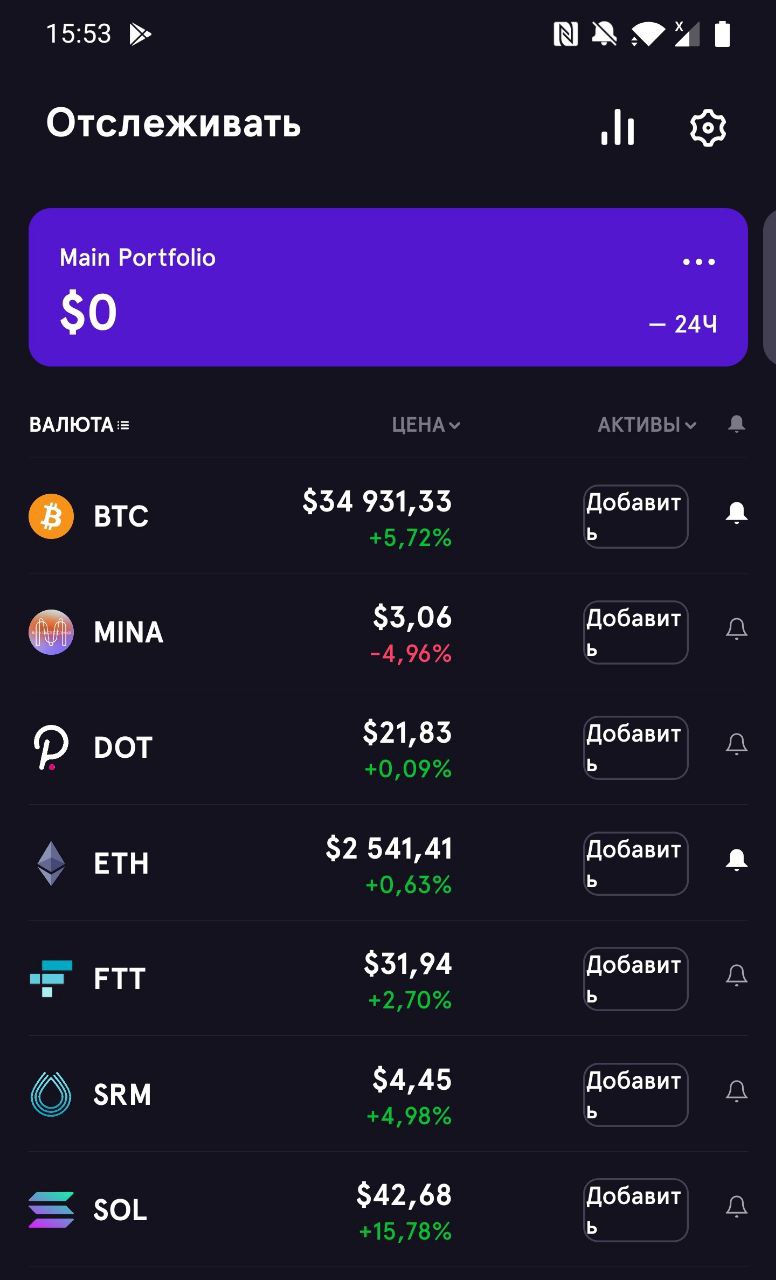Sort the list by ВАЛЮТА
776x1280 pixels.
(x=79, y=425)
